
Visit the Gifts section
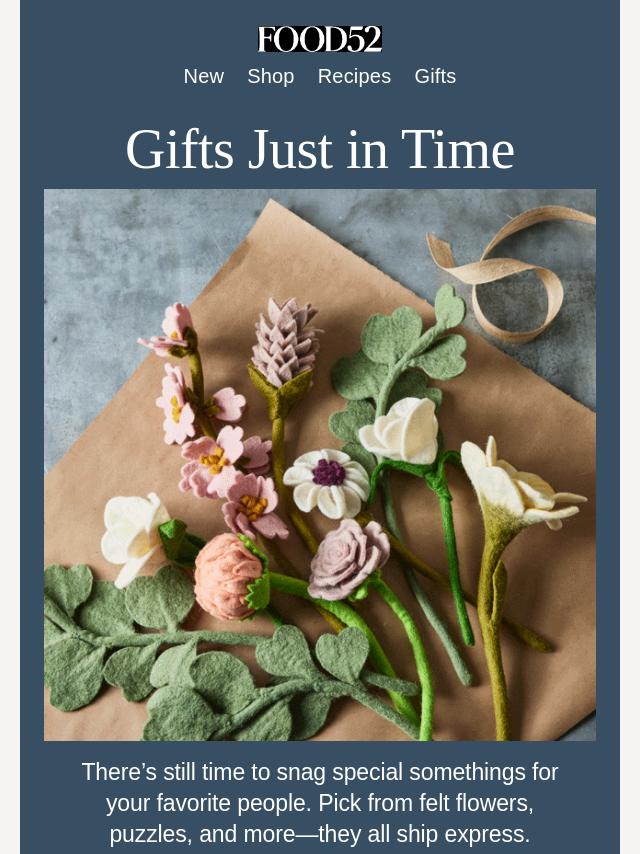(435, 76)
